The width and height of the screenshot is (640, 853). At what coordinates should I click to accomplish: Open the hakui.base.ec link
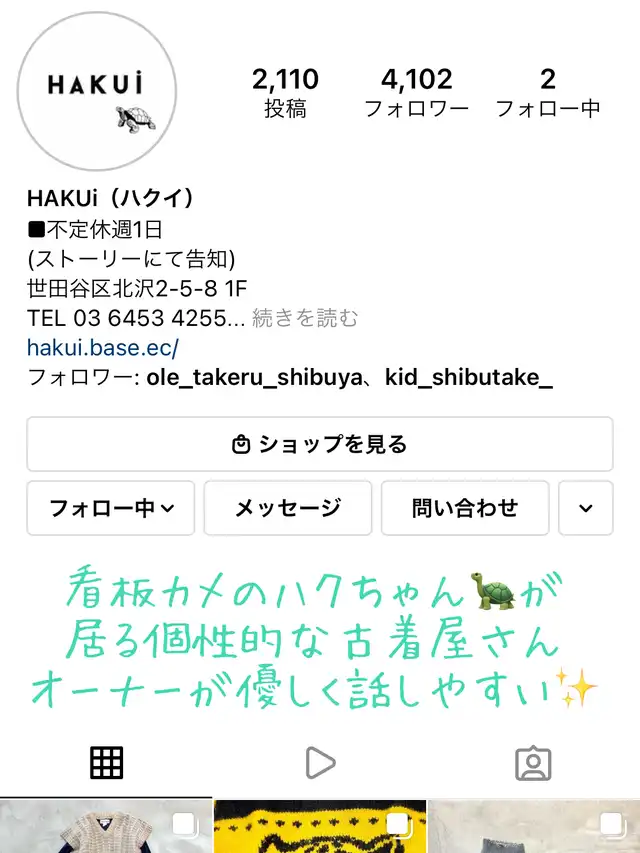click(103, 347)
